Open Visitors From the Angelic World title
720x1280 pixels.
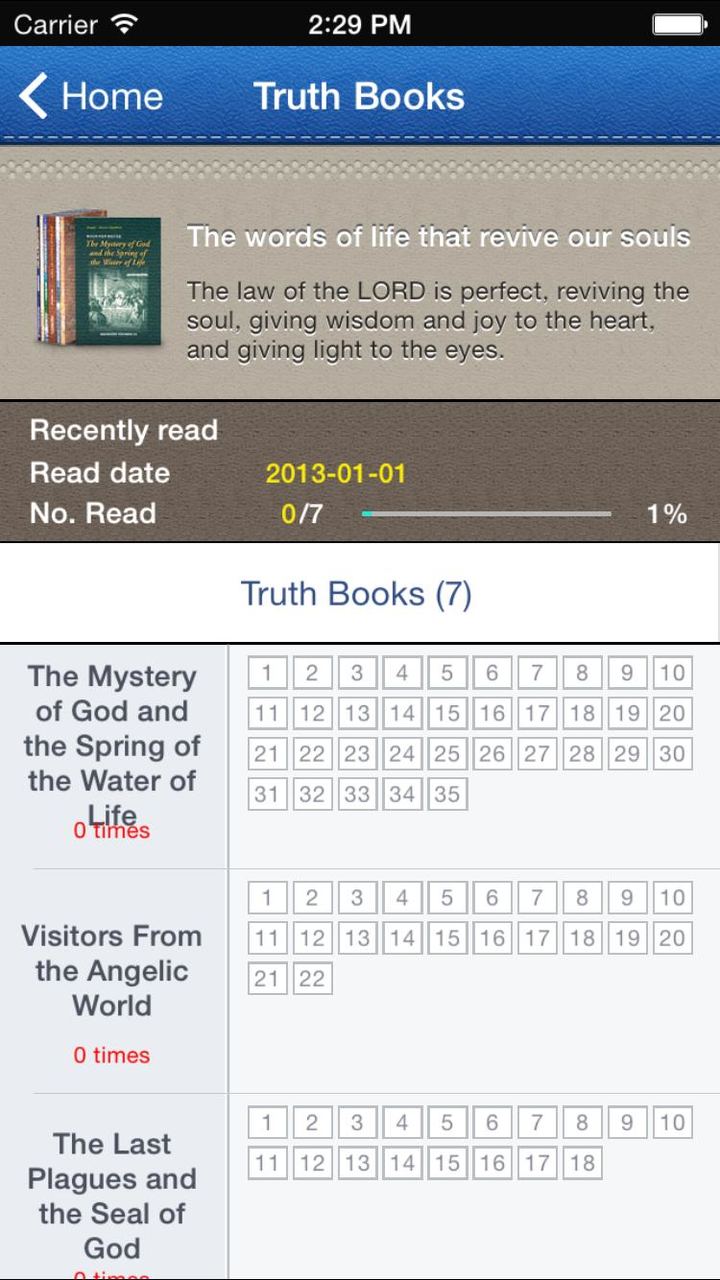(112, 970)
